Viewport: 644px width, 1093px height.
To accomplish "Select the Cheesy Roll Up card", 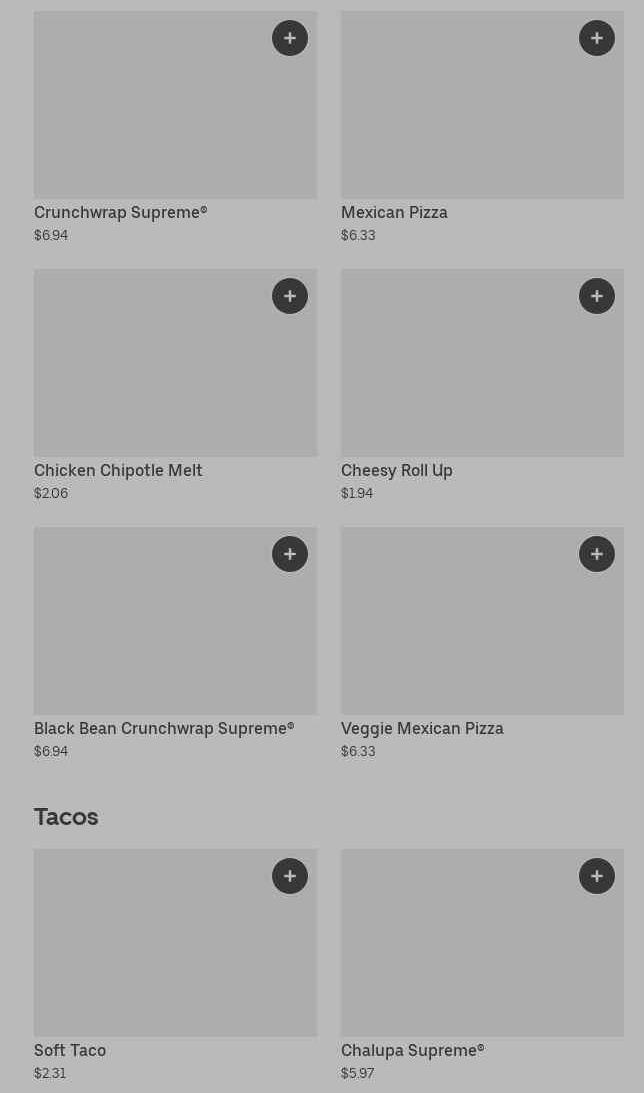I will [482, 385].
